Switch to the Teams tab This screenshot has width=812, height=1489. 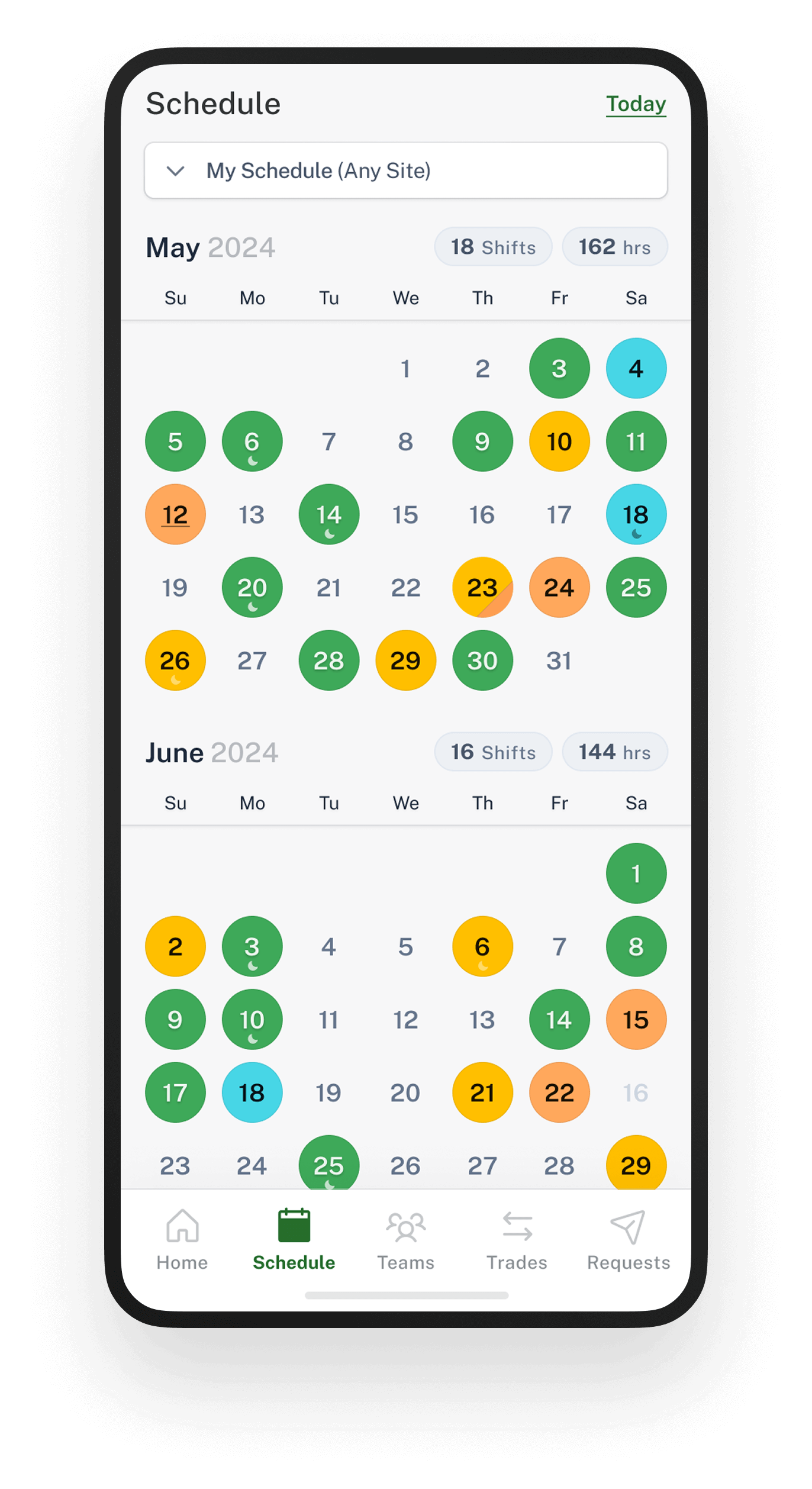click(405, 1239)
